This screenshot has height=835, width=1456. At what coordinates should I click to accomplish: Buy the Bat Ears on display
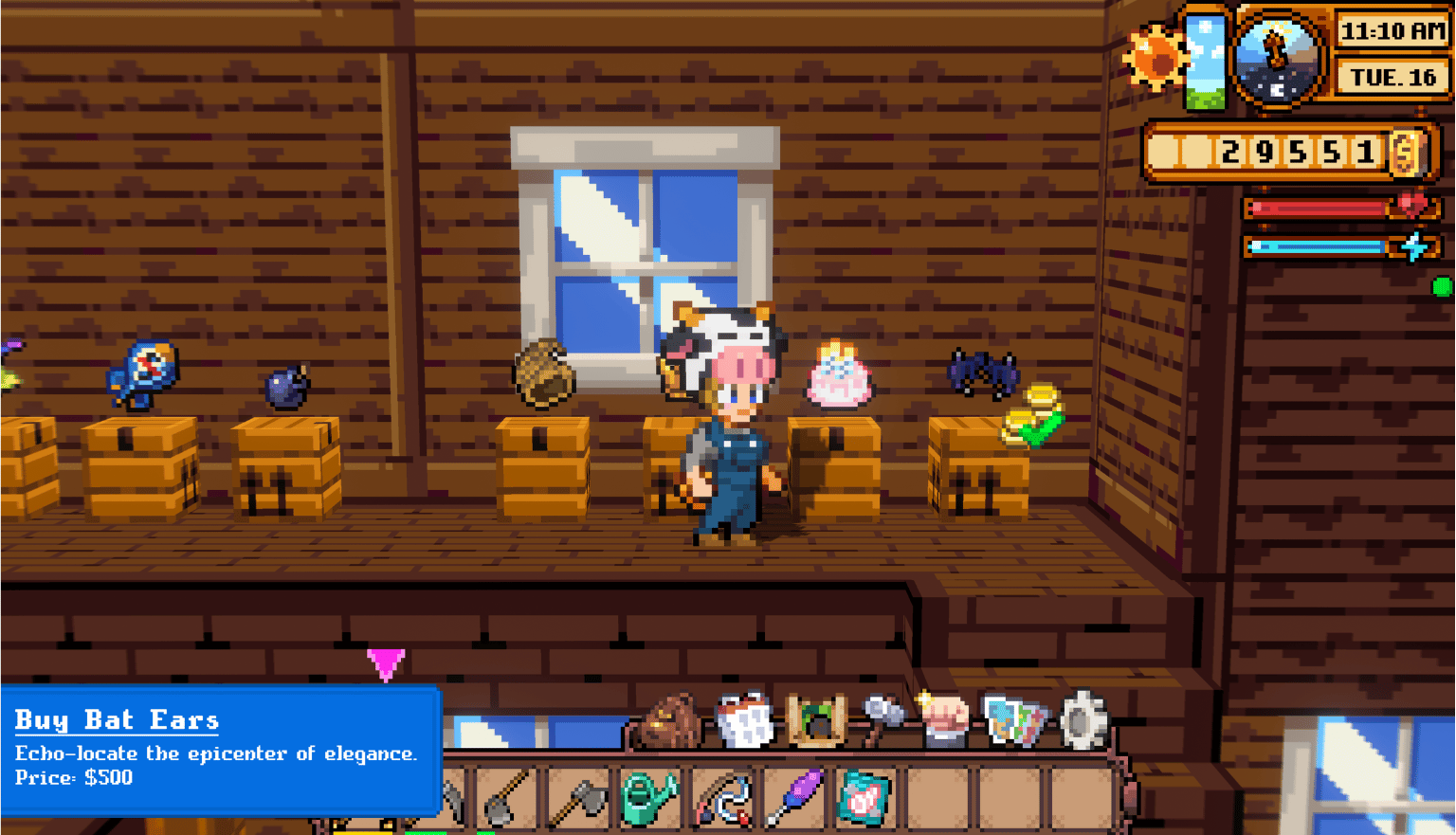pyautogui.click(x=982, y=374)
